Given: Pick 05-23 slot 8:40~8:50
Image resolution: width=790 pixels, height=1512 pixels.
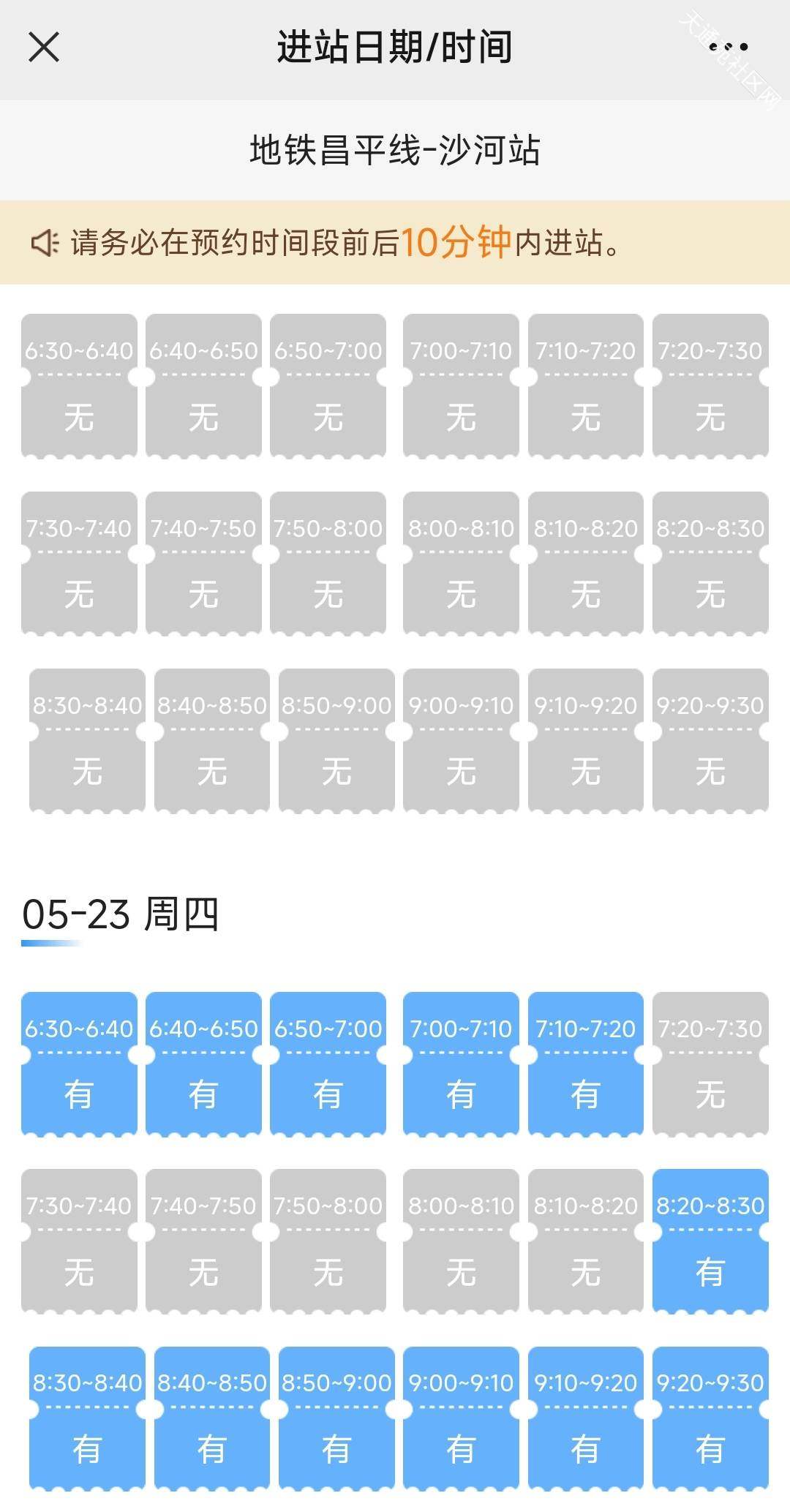Looking at the screenshot, I should click(x=211, y=1418).
